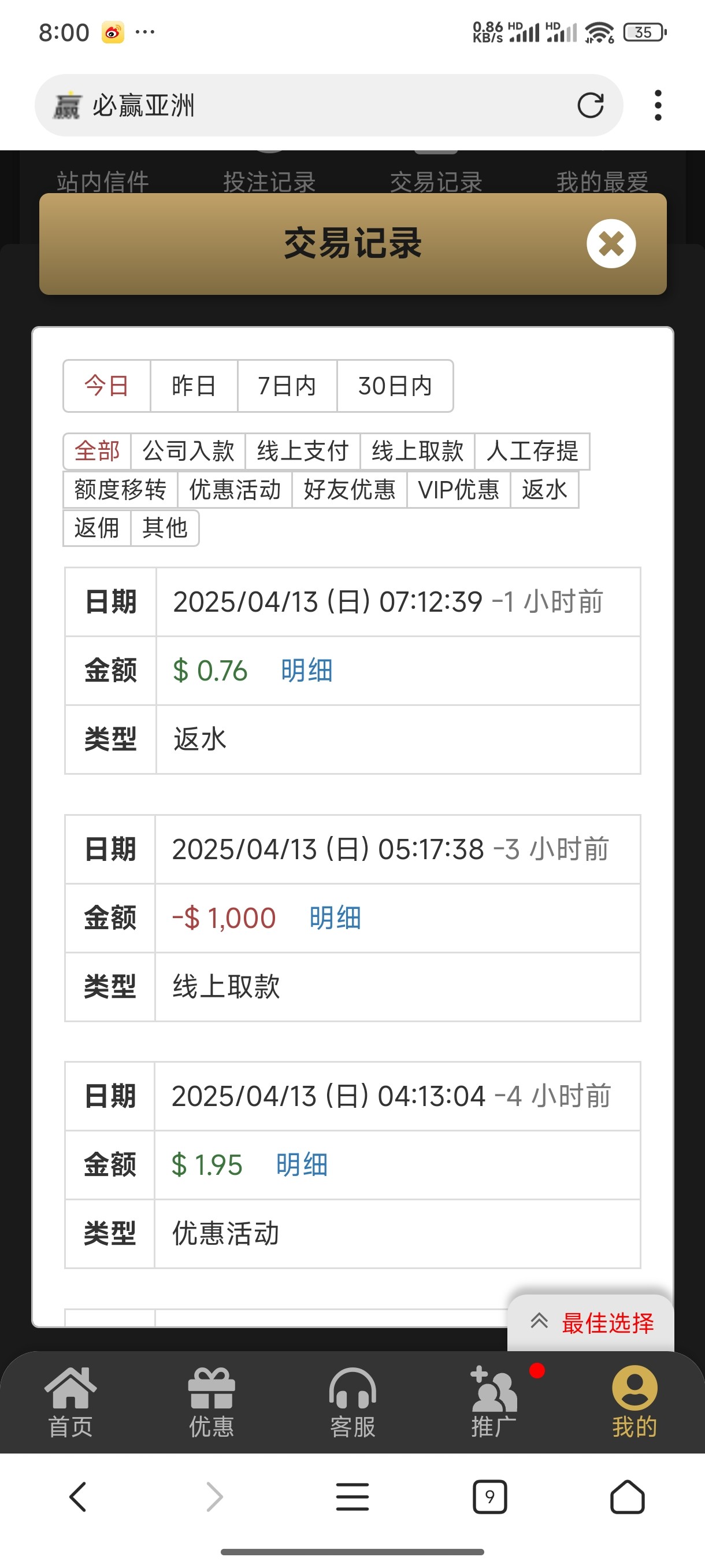Expand the 最佳选择 panel
Screen dimensions: 705x1568
tap(591, 1323)
